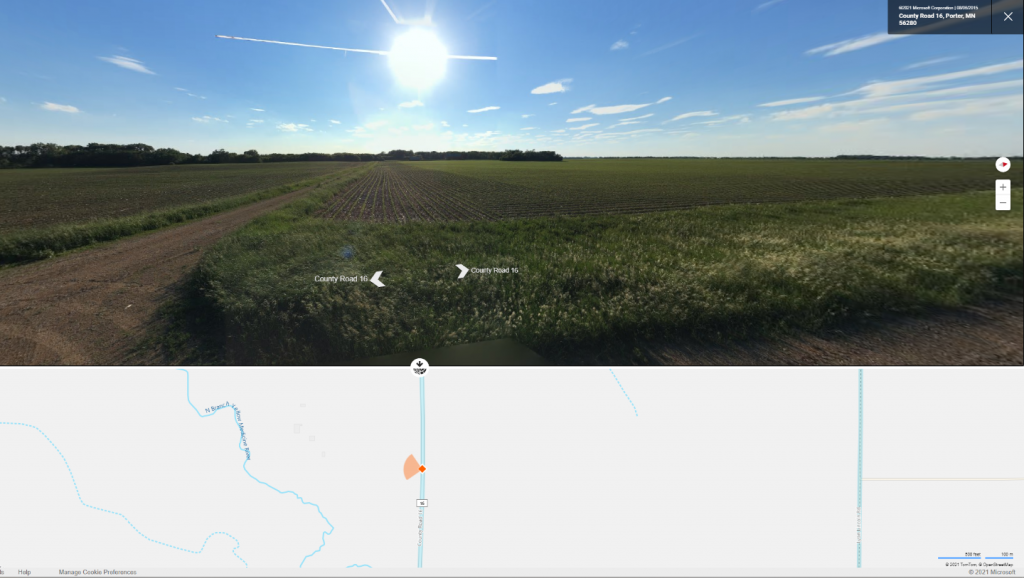Open the Help link
The height and width of the screenshot is (579, 1024).
coord(24,572)
